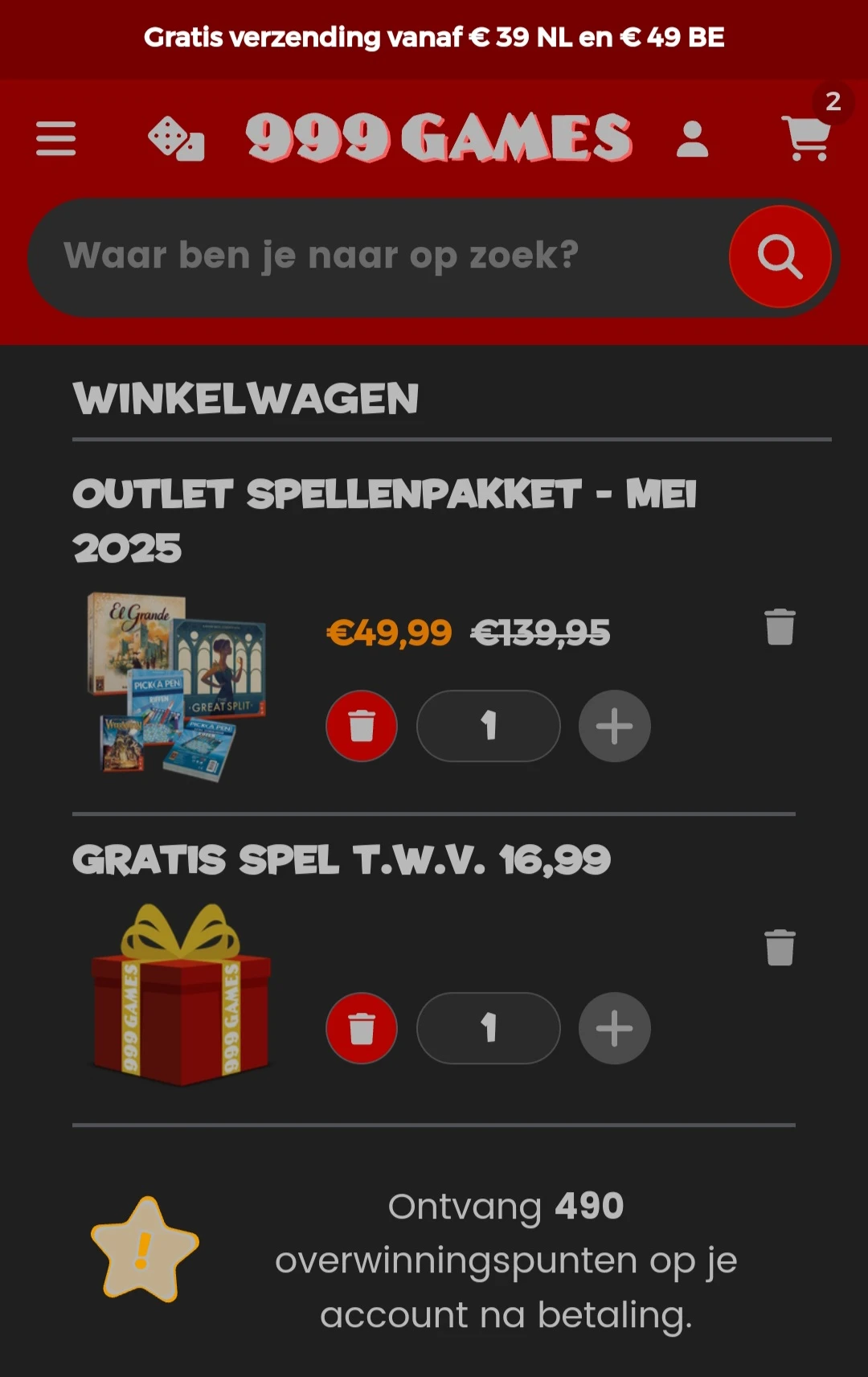868x1377 pixels.
Task: Click the red trash button for the gratis spel
Action: [361, 1028]
